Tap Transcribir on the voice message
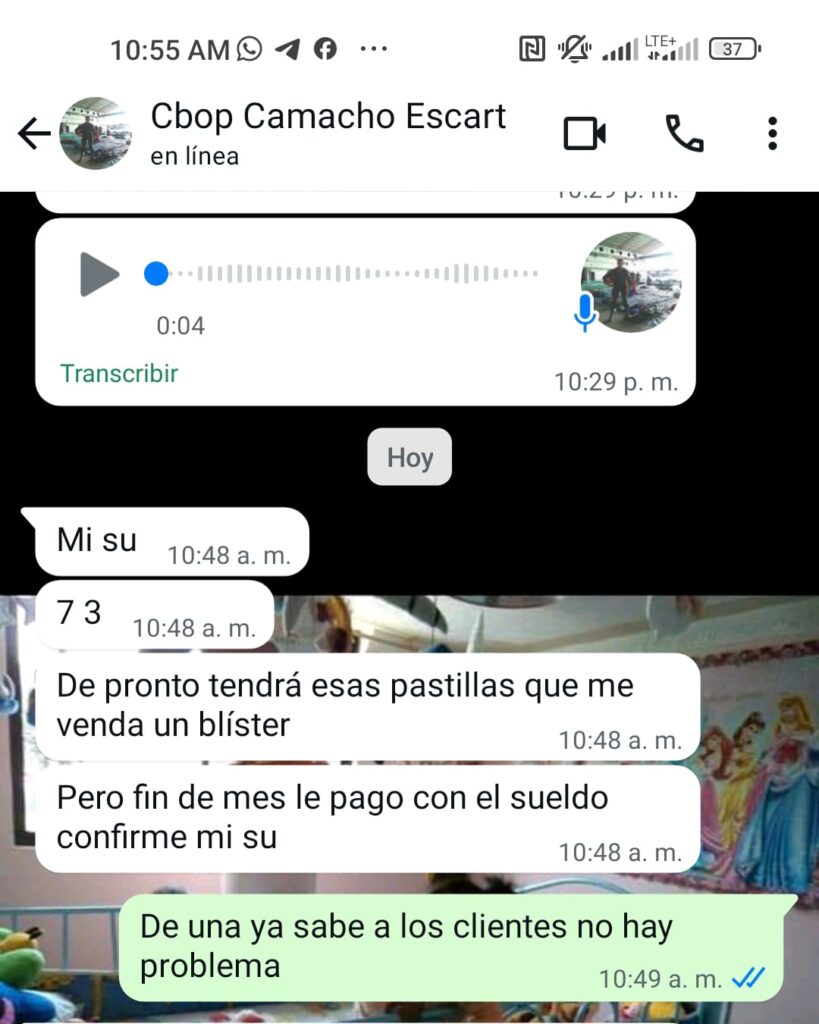 (x=119, y=374)
